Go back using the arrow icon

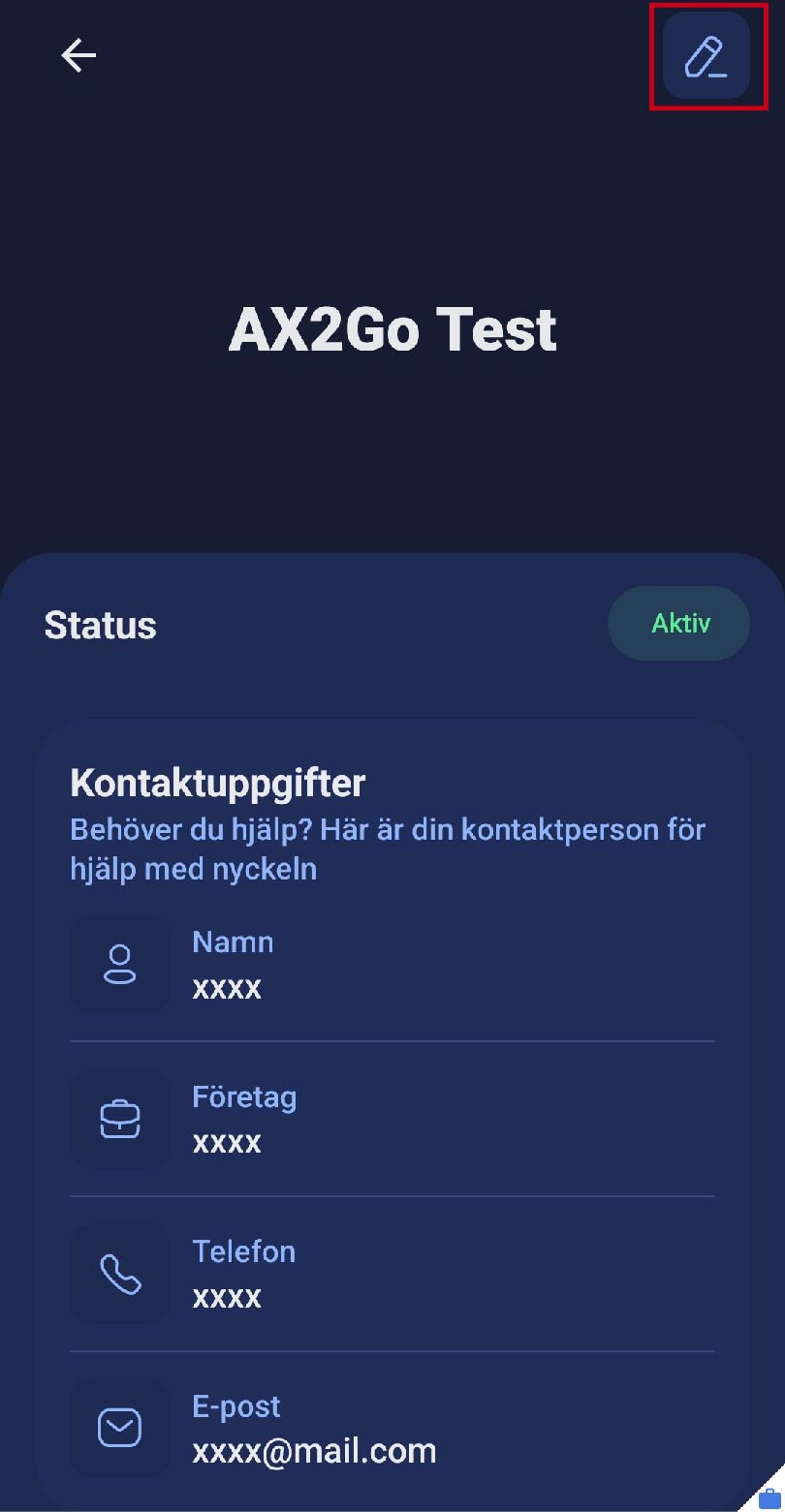point(78,56)
